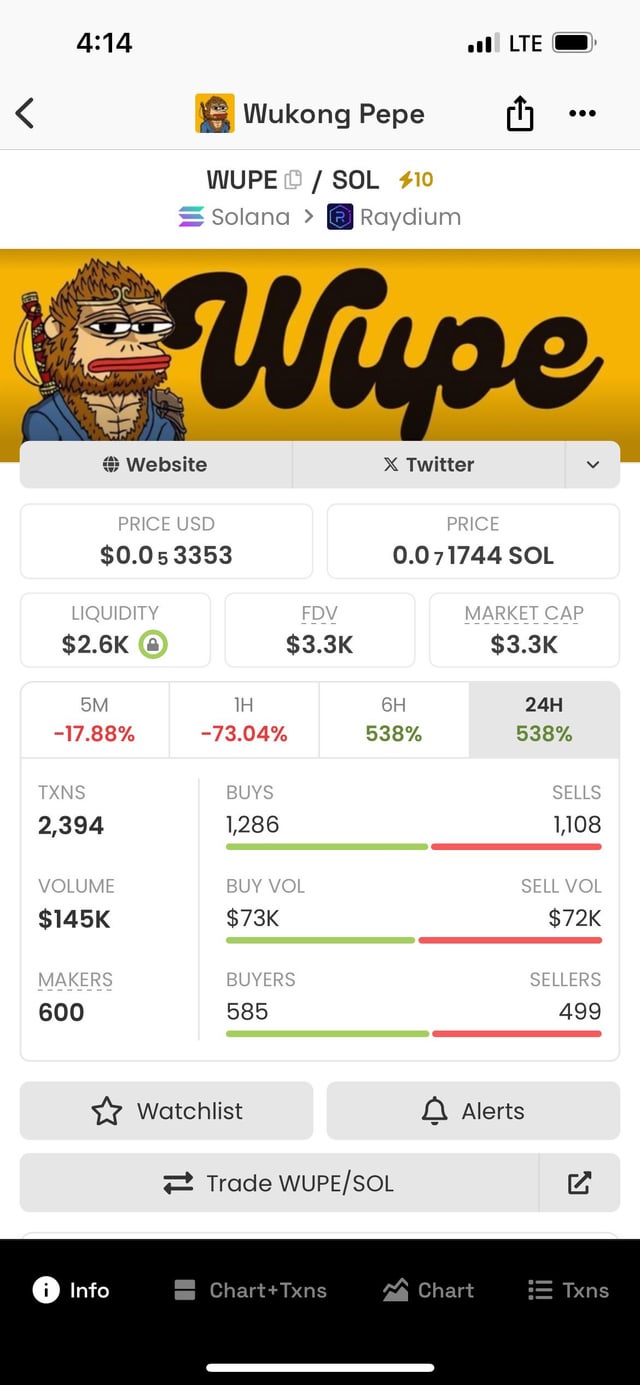Go back to the previous screen
Screen dimensions: 640x1385
tap(26, 113)
